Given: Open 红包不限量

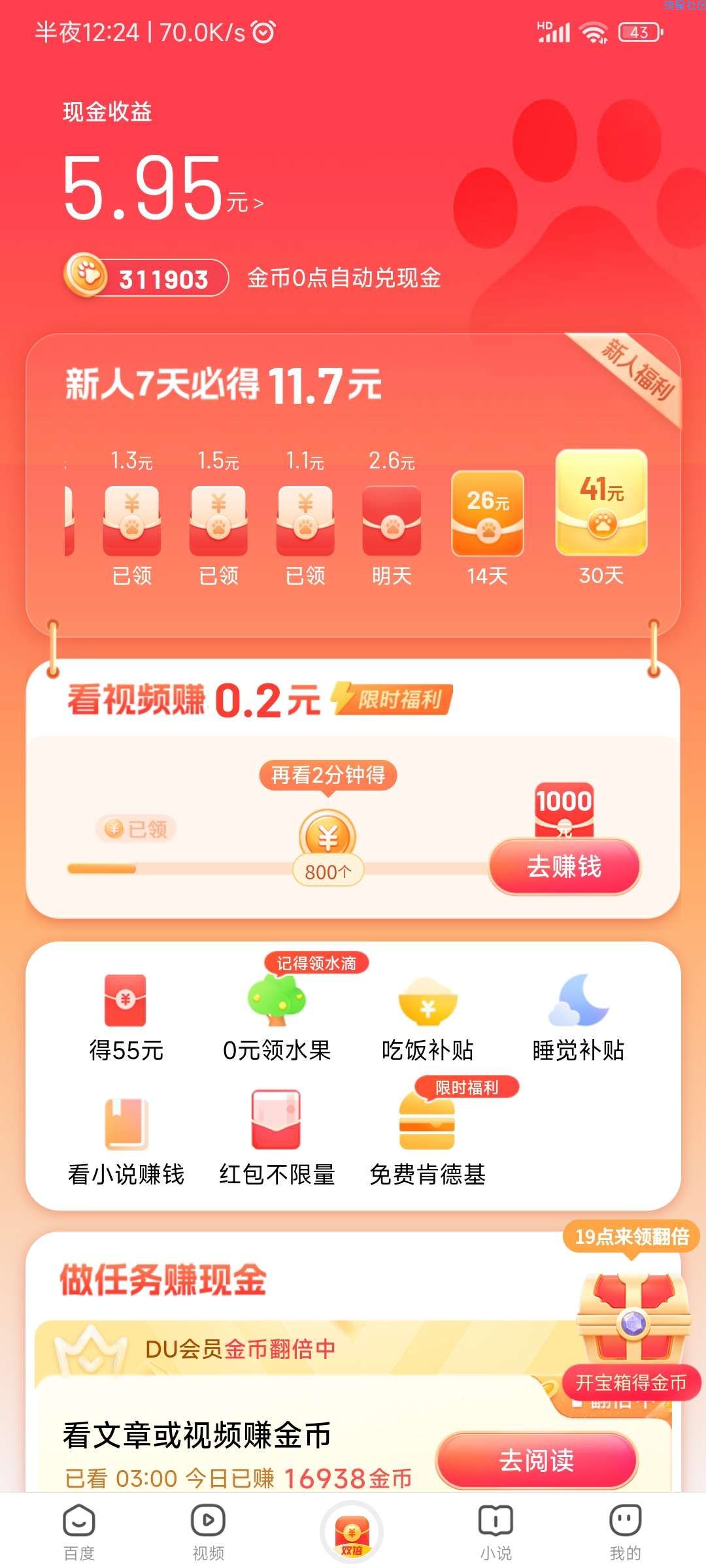Looking at the screenshot, I should [277, 1141].
